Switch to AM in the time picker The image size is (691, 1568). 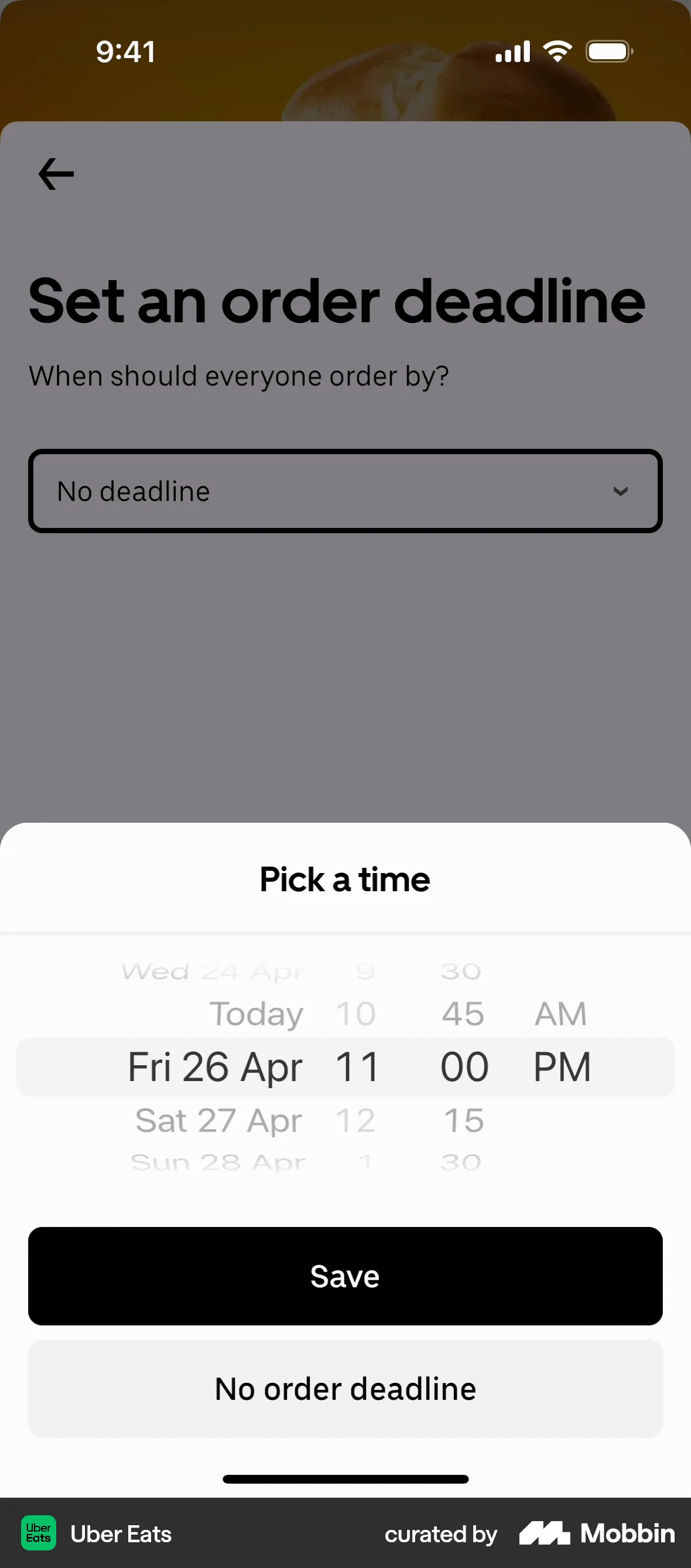[560, 1013]
